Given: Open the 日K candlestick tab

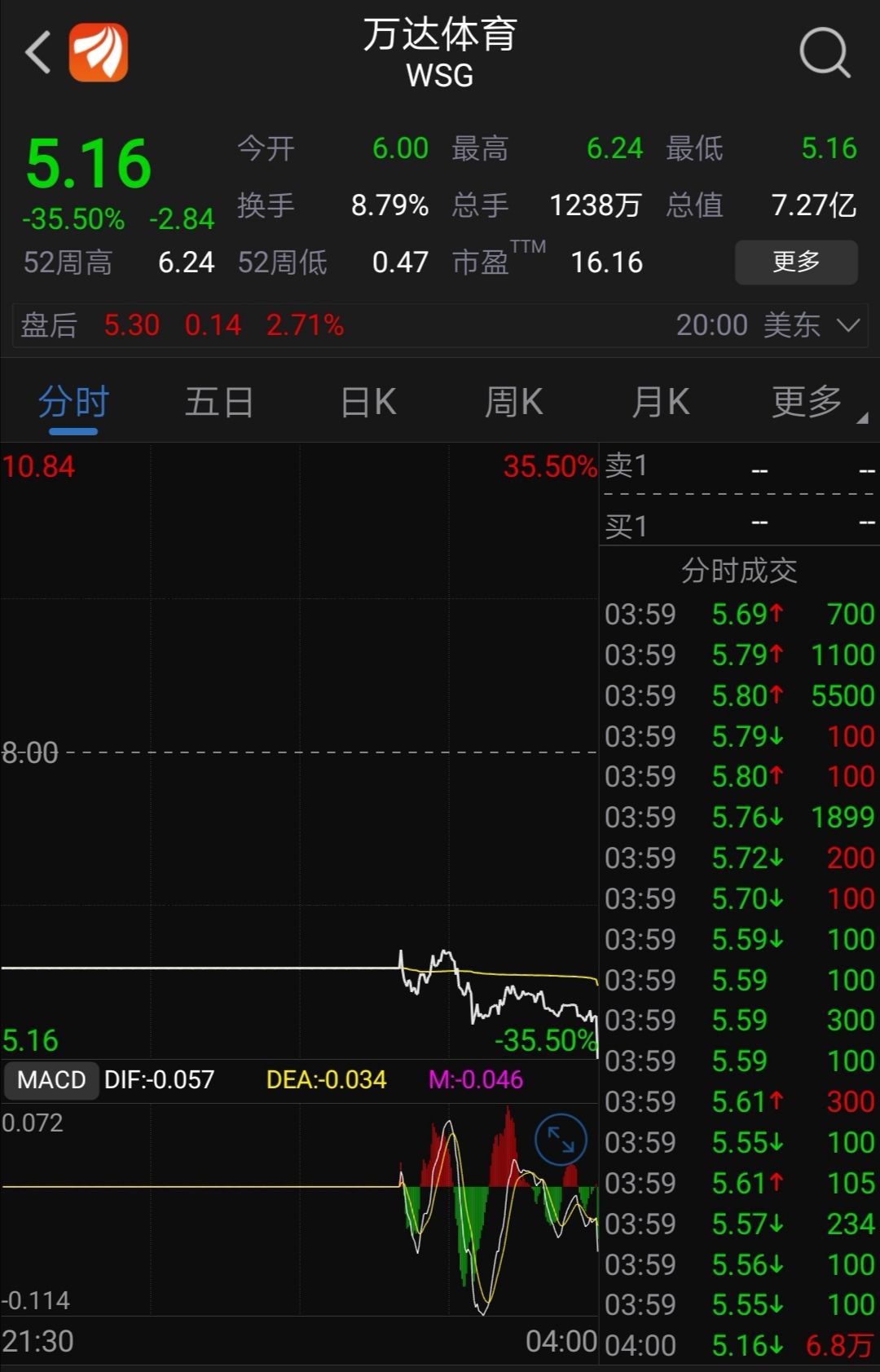Looking at the screenshot, I should pyautogui.click(x=367, y=401).
